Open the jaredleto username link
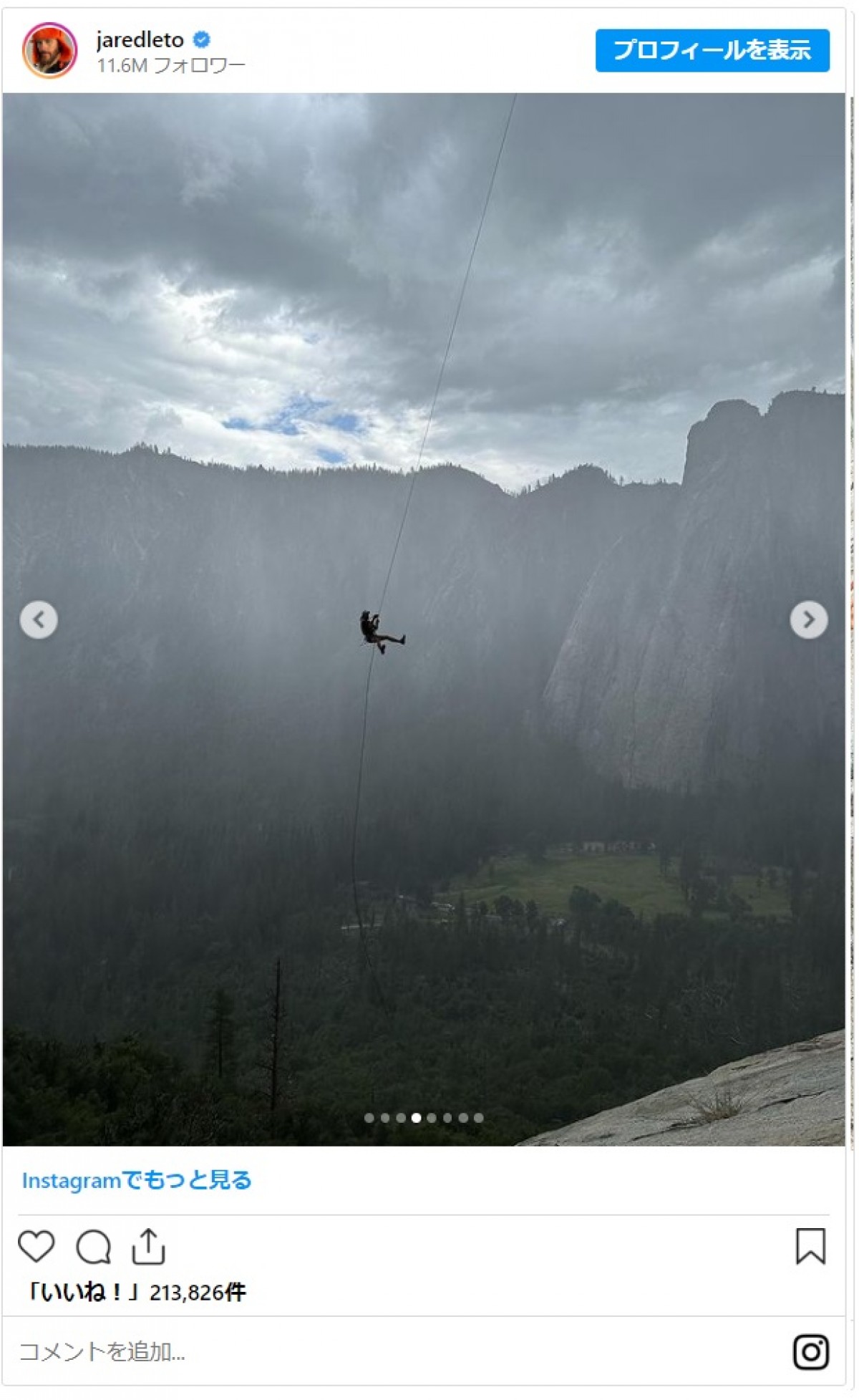The width and height of the screenshot is (859, 1400). coord(140,39)
